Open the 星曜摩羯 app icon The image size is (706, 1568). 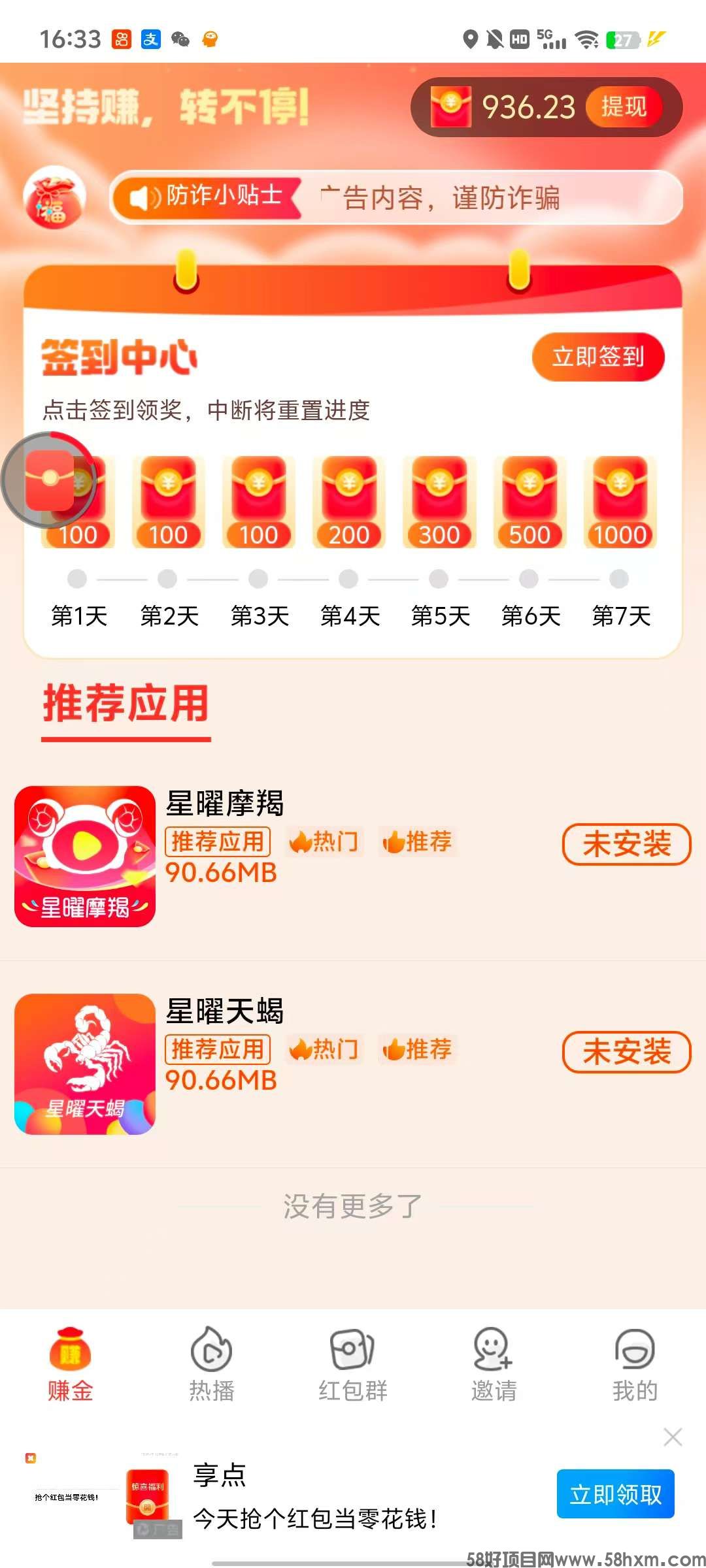click(85, 856)
